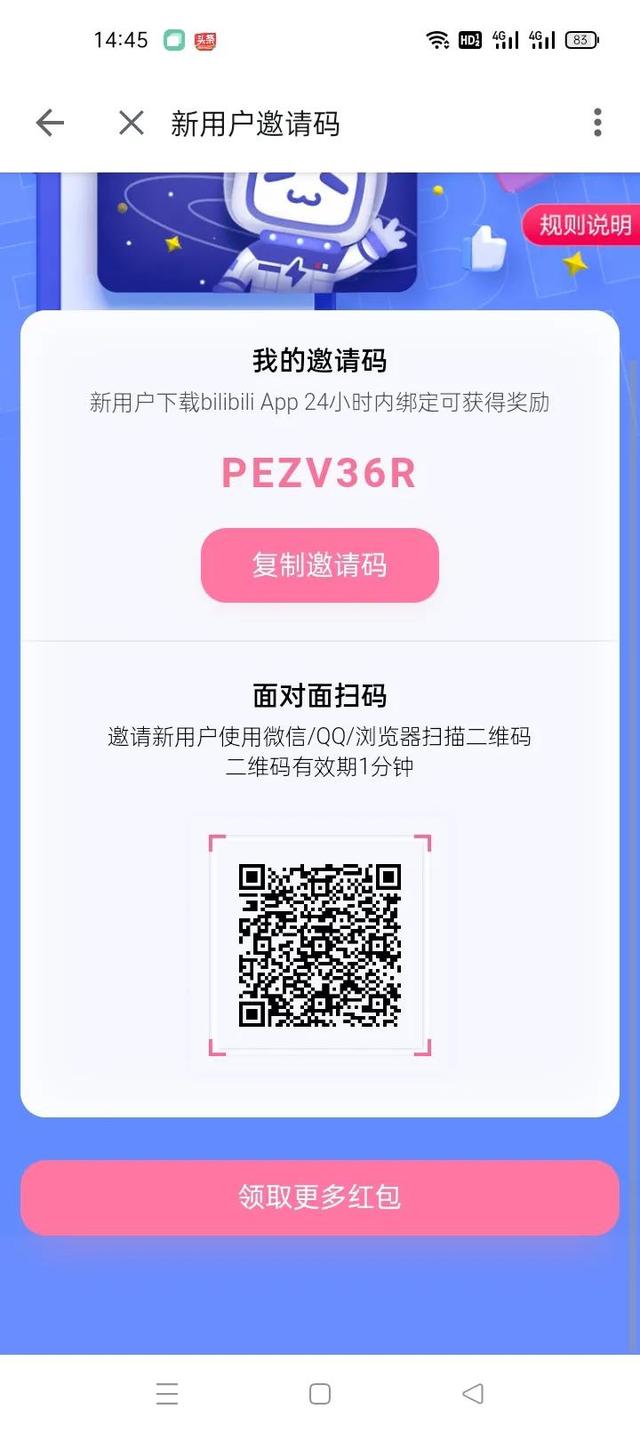Go to the system home screen
640x1433 pixels.
(x=320, y=1394)
